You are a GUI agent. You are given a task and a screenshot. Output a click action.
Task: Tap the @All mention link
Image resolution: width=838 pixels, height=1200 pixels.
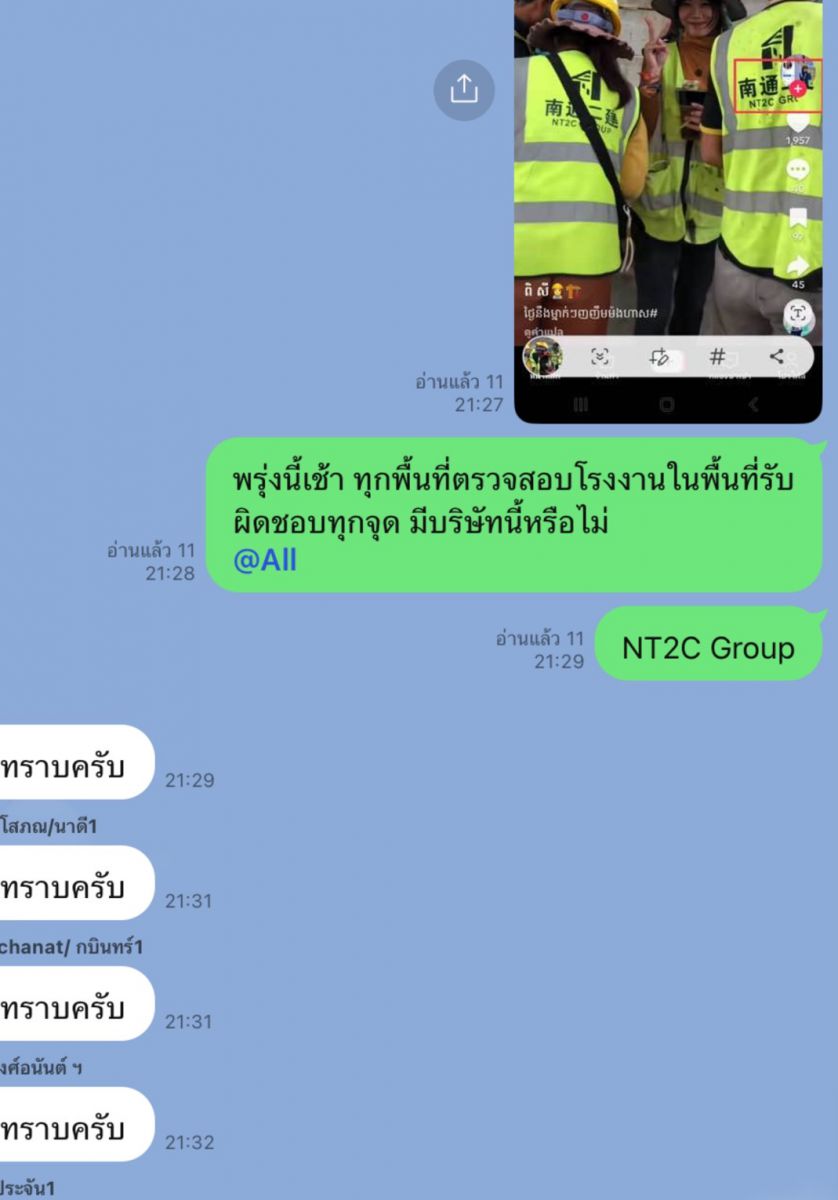coord(265,560)
